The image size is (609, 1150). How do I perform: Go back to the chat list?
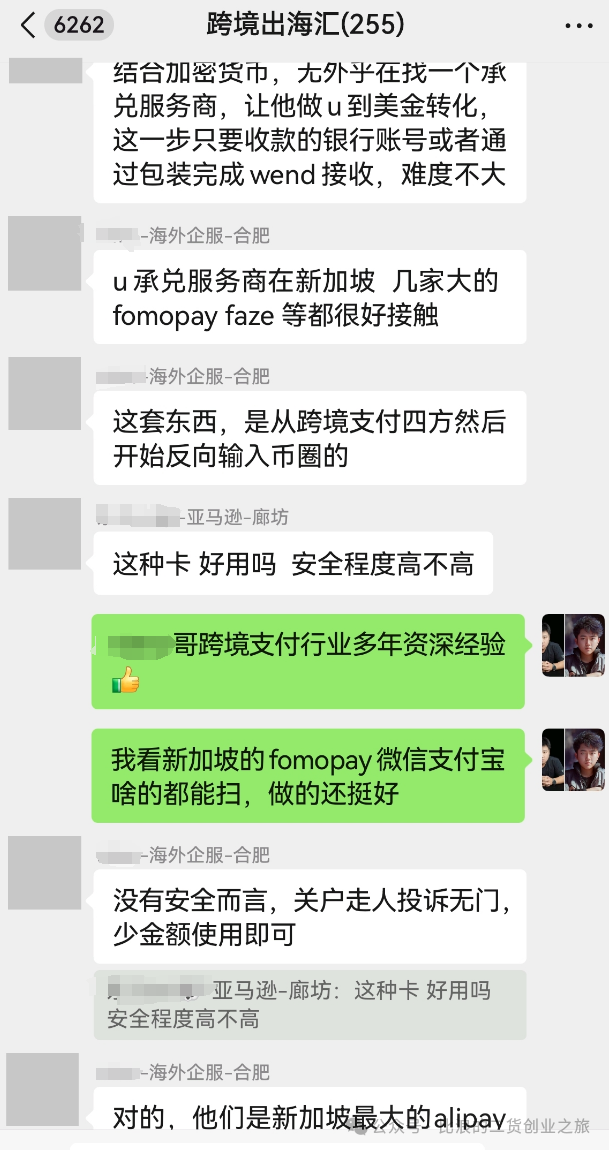pos(28,25)
